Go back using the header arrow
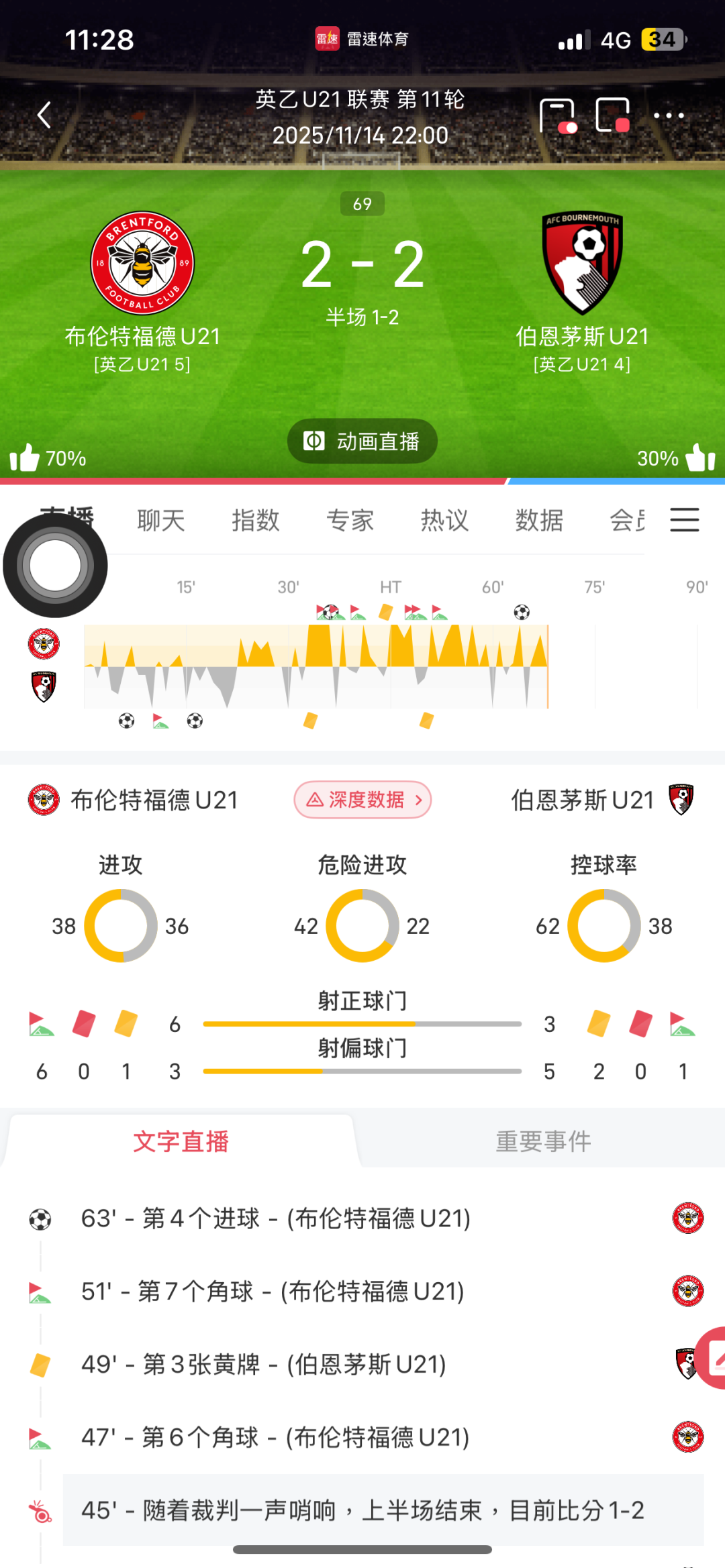This screenshot has width=725, height=1568. 44,115
